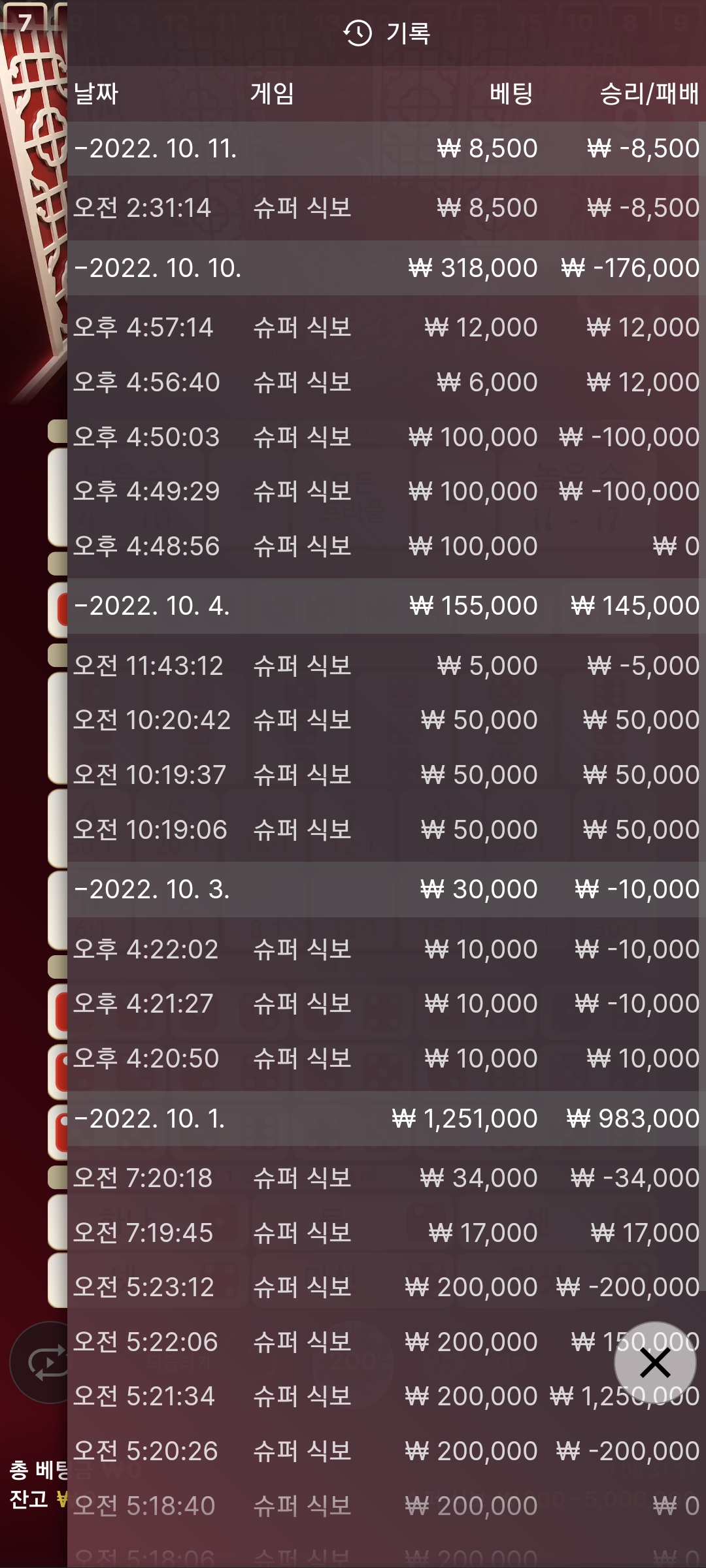Open the 오전 2:31:14 슈퍼 식보 round details
Image resolution: width=706 pixels, height=1568 pixels.
pyautogui.click(x=386, y=208)
